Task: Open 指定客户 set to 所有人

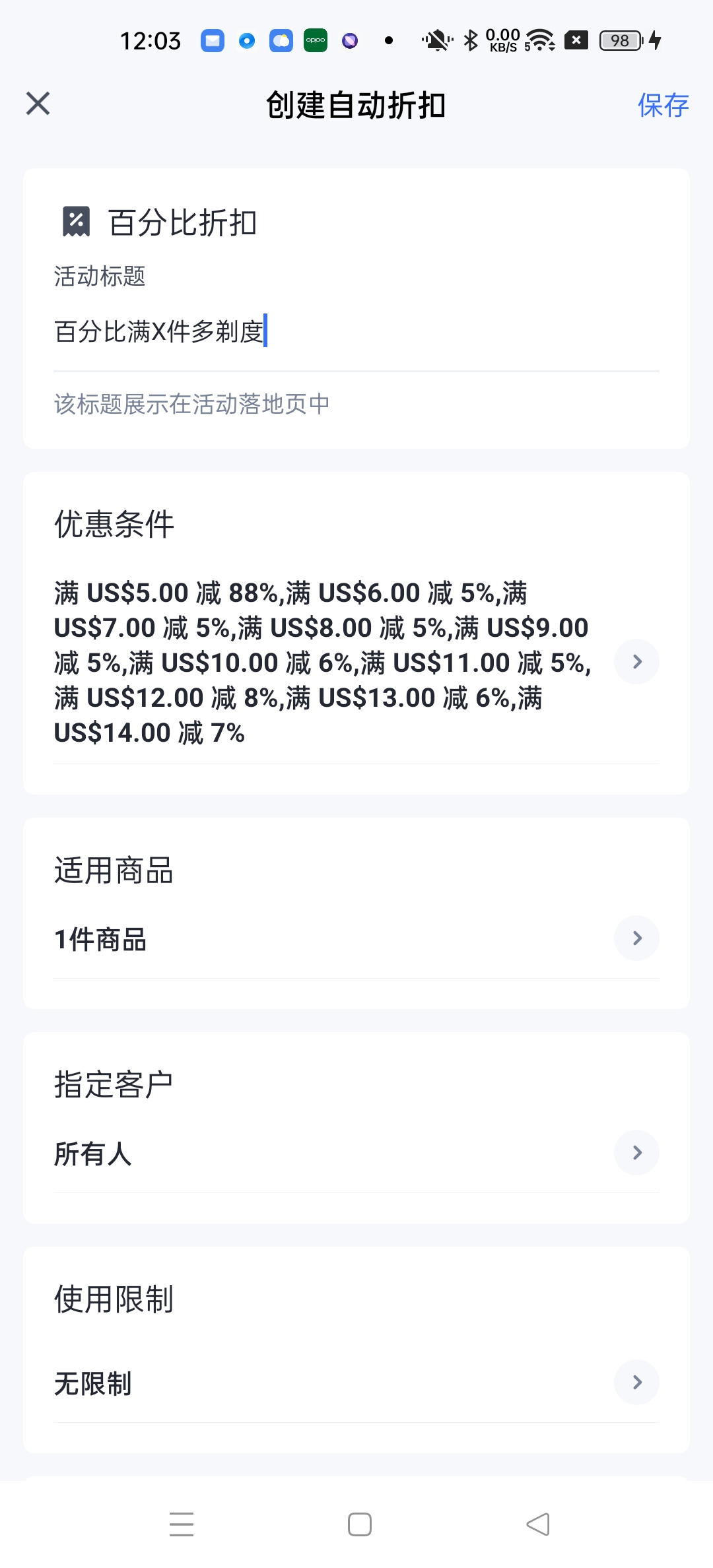Action: pyautogui.click(x=636, y=1152)
